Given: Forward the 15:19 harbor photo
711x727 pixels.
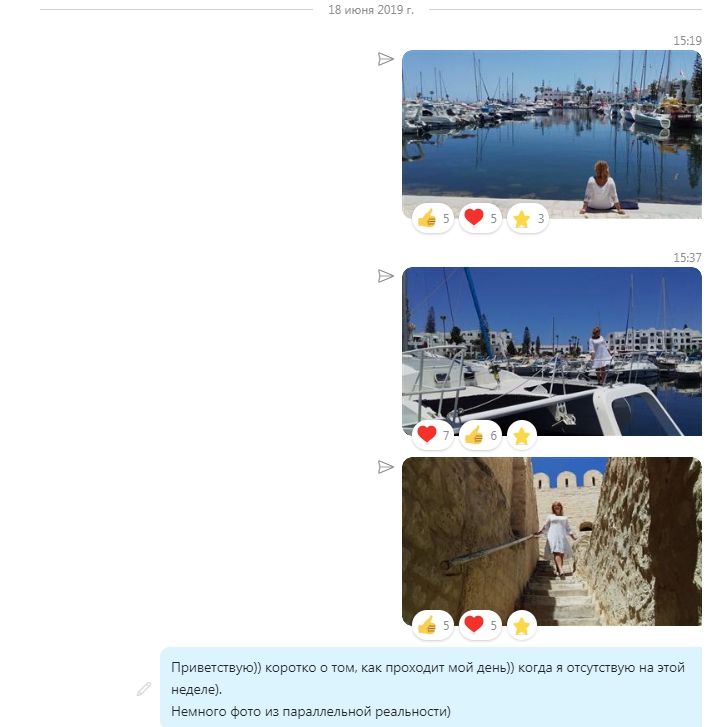Looking at the screenshot, I should click(x=385, y=59).
